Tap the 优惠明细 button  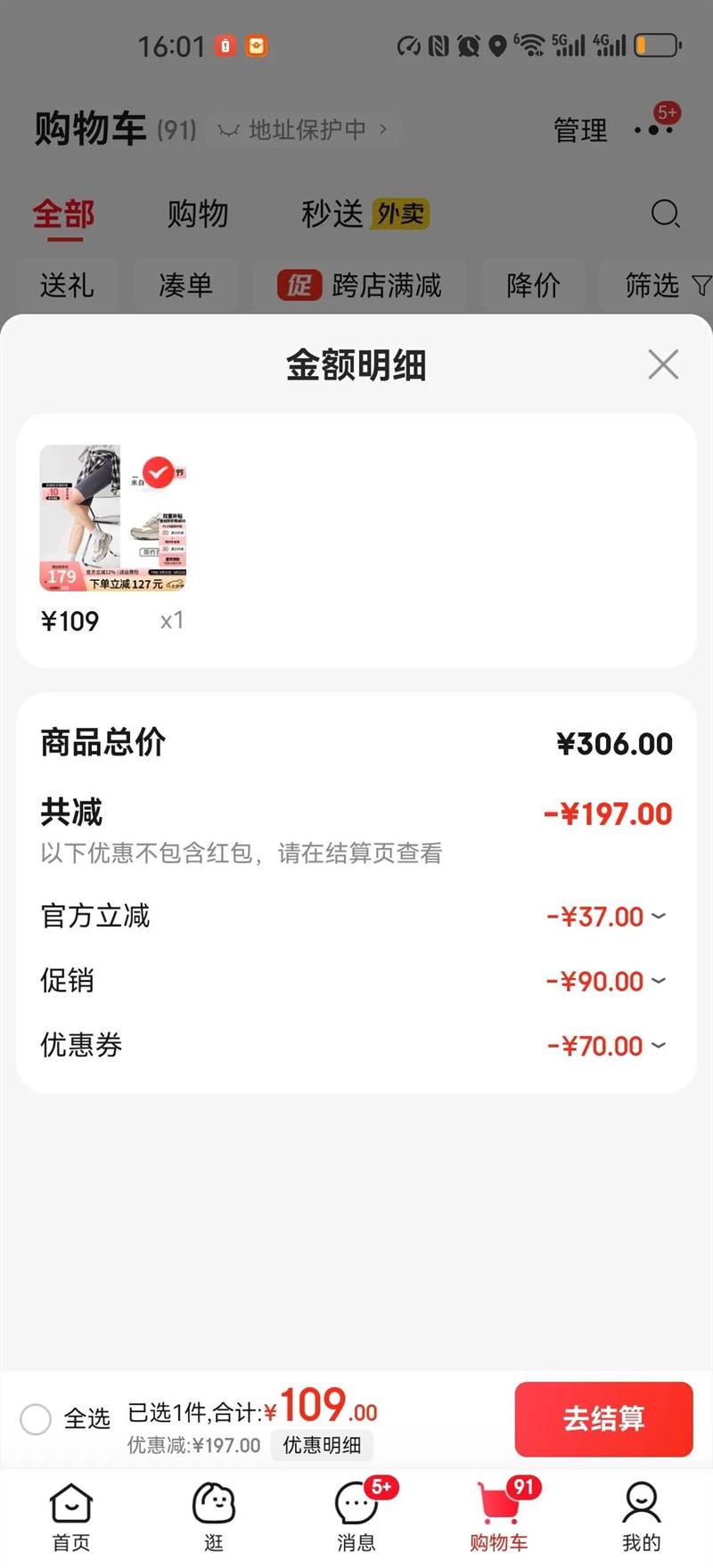tap(322, 1445)
